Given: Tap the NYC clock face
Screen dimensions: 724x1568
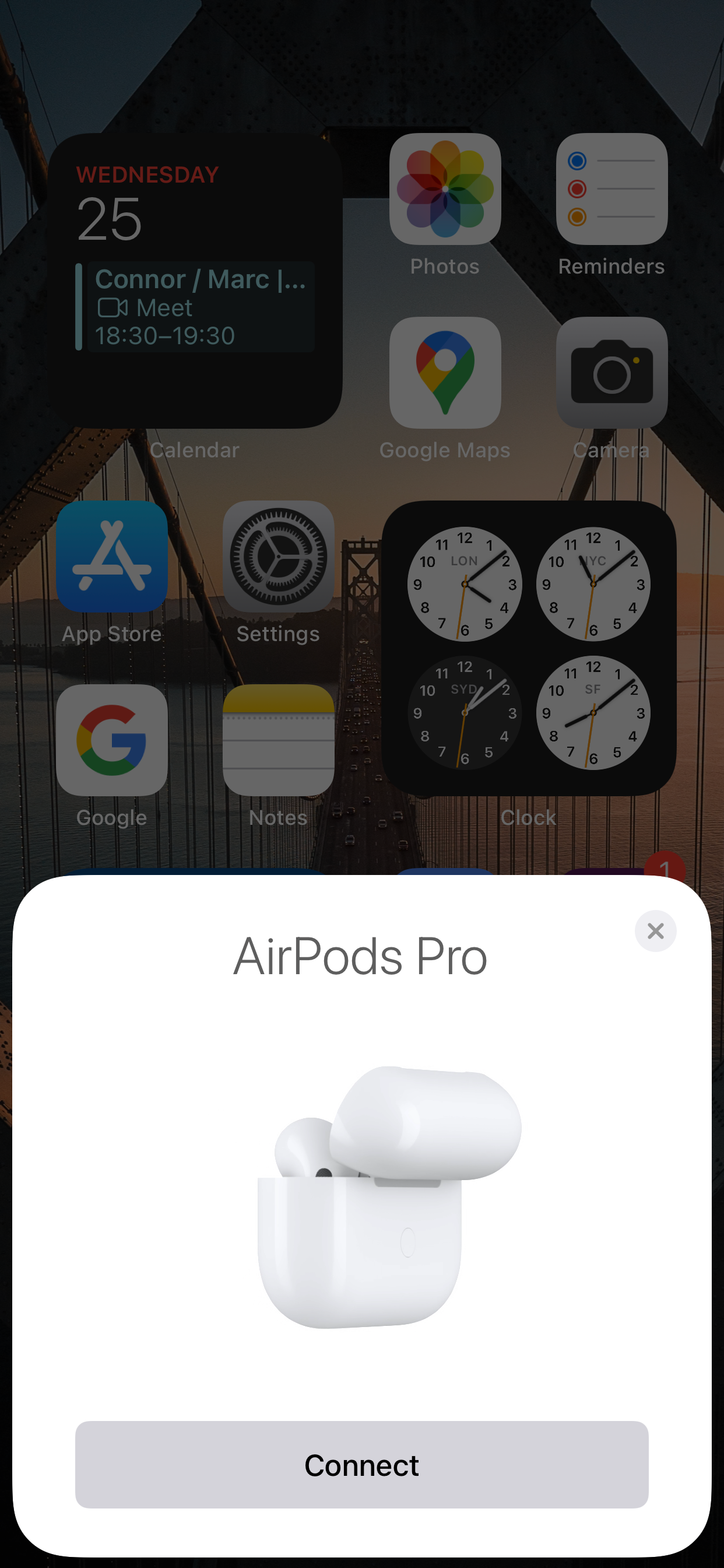Looking at the screenshot, I should (593, 583).
